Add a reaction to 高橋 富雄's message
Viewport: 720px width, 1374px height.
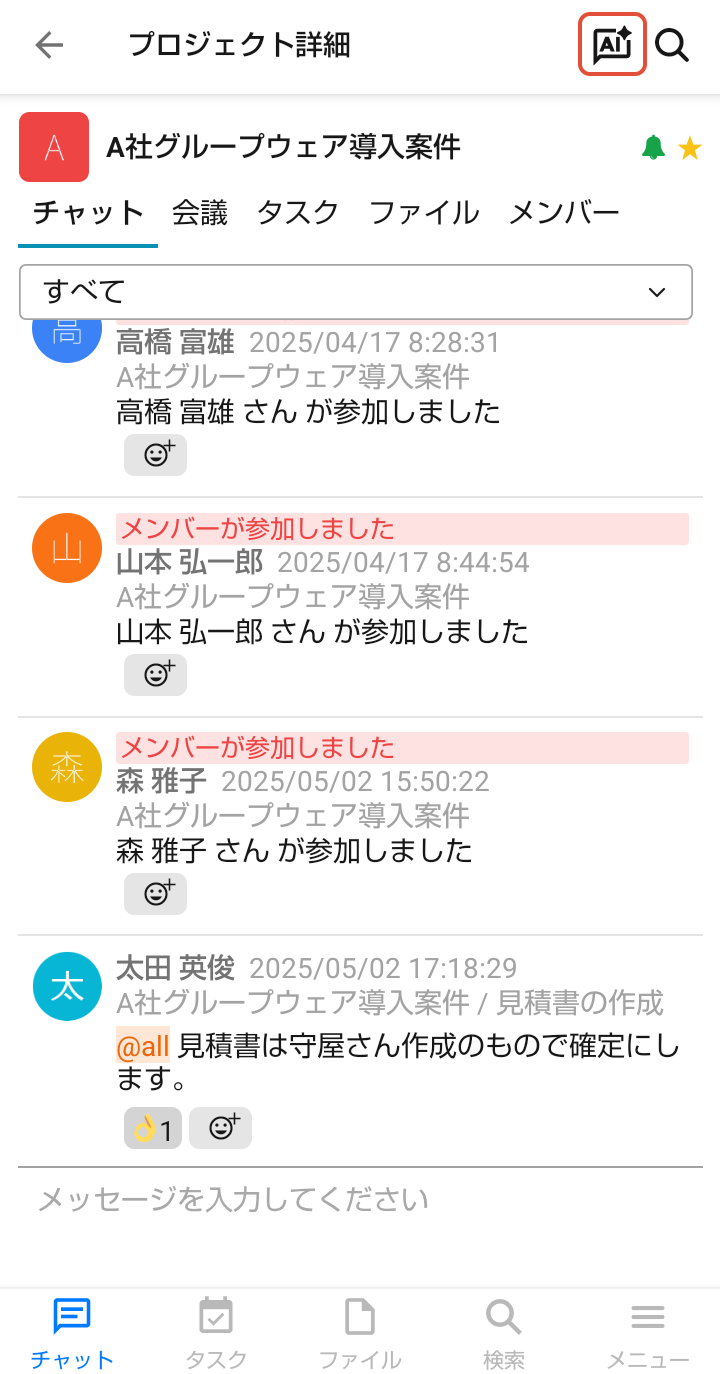coord(156,455)
